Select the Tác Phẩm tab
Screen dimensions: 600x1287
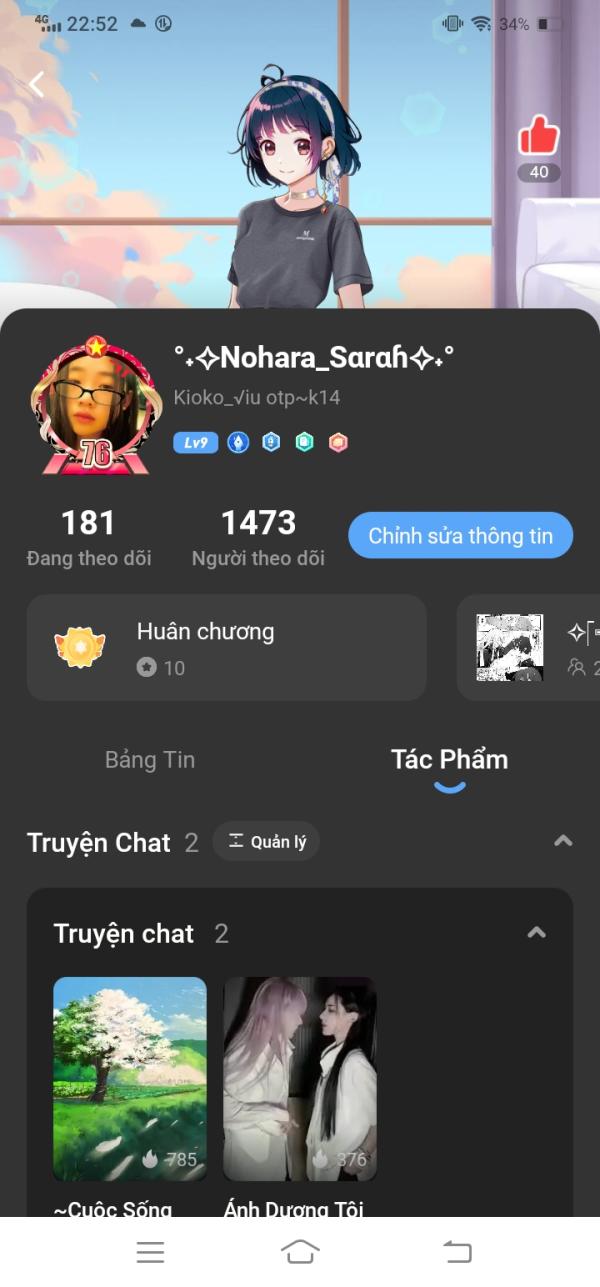(x=449, y=760)
